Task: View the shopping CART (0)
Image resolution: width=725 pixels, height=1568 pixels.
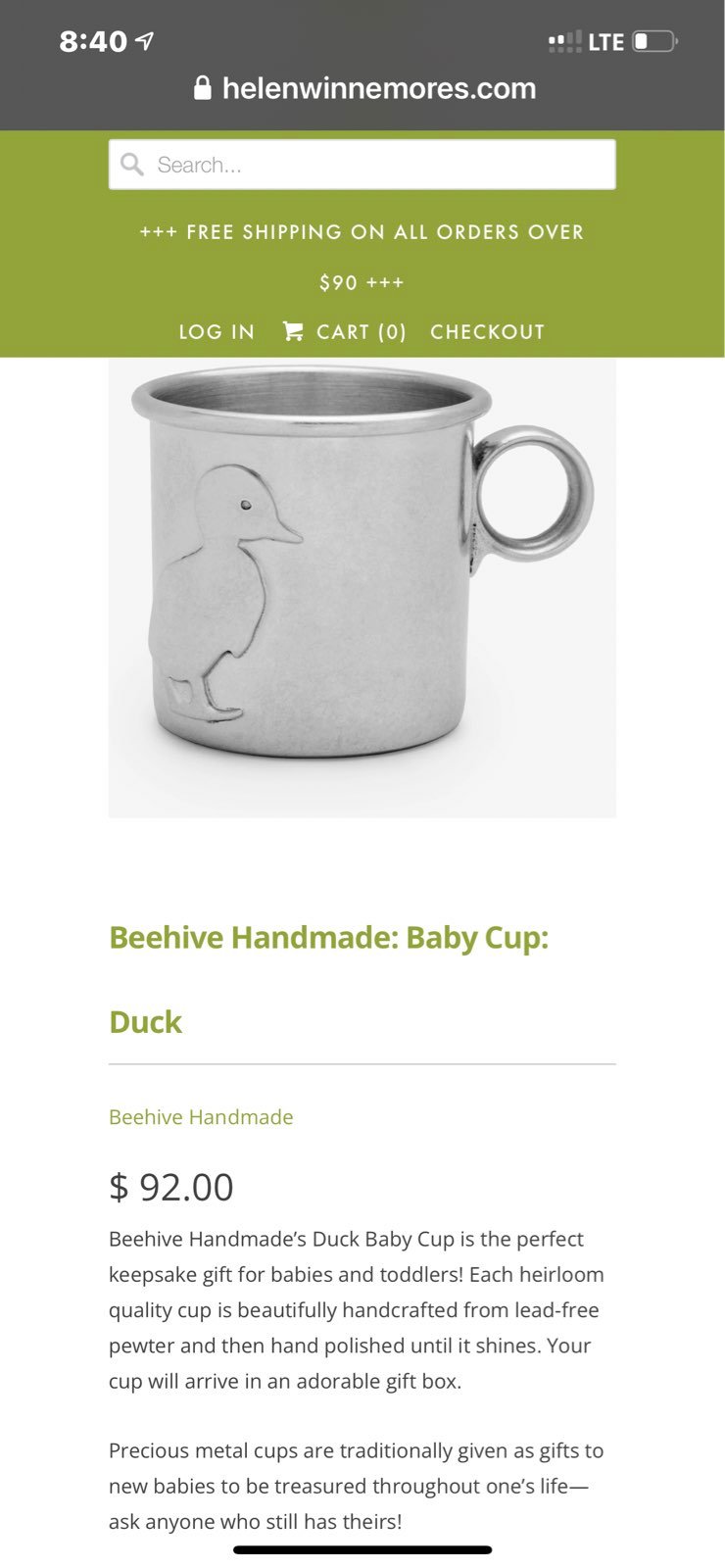Action: point(344,332)
